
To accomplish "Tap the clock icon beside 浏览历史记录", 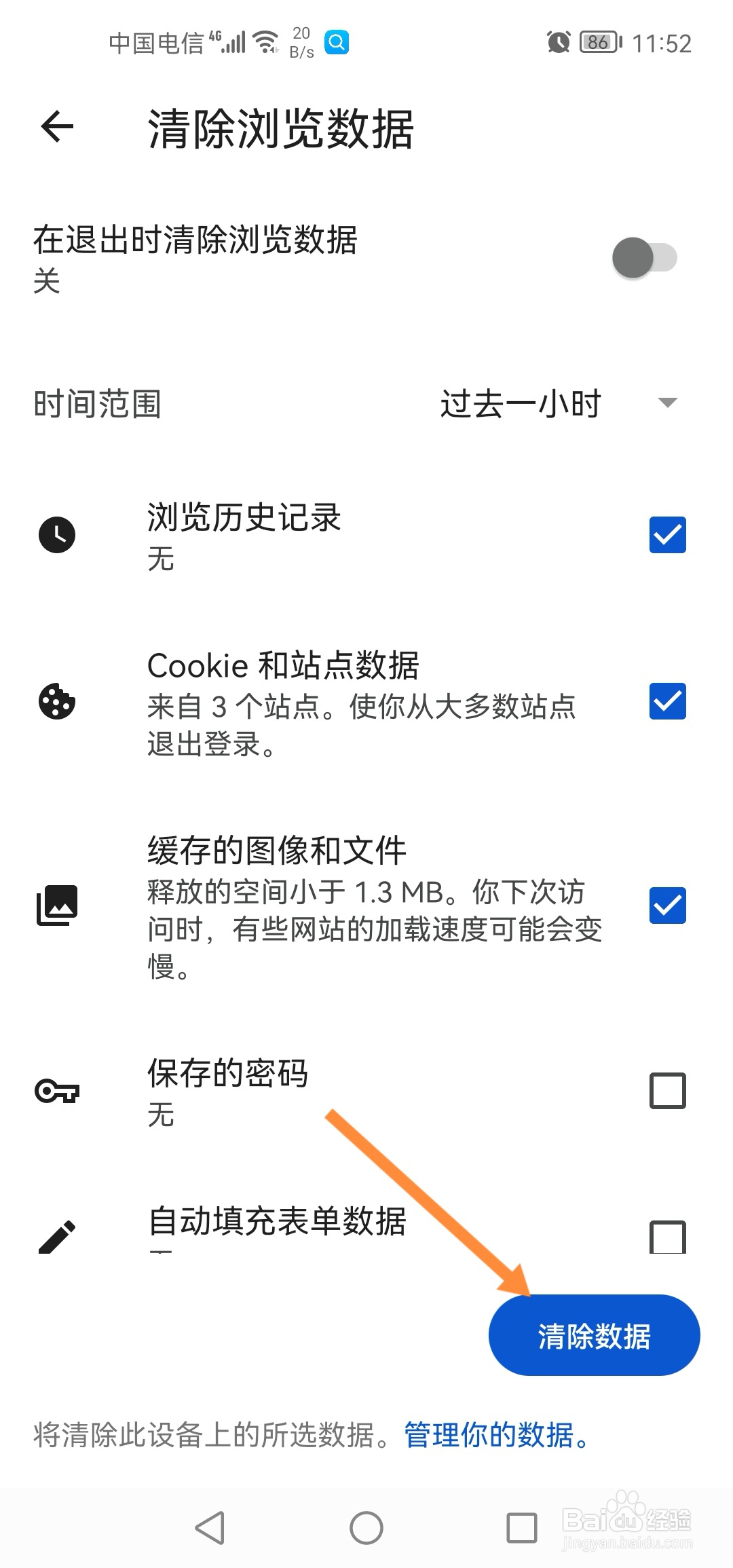I will [57, 536].
